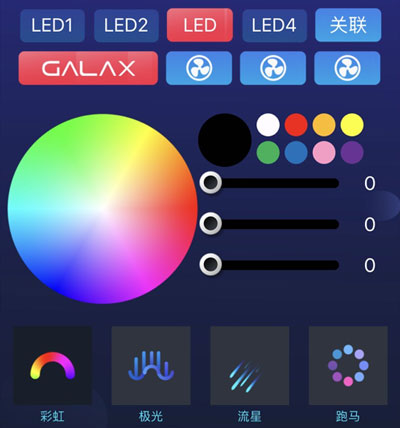This screenshot has width=400, height=428.
Task: Select the 彩虹 rainbow effect
Action: [x=52, y=366]
